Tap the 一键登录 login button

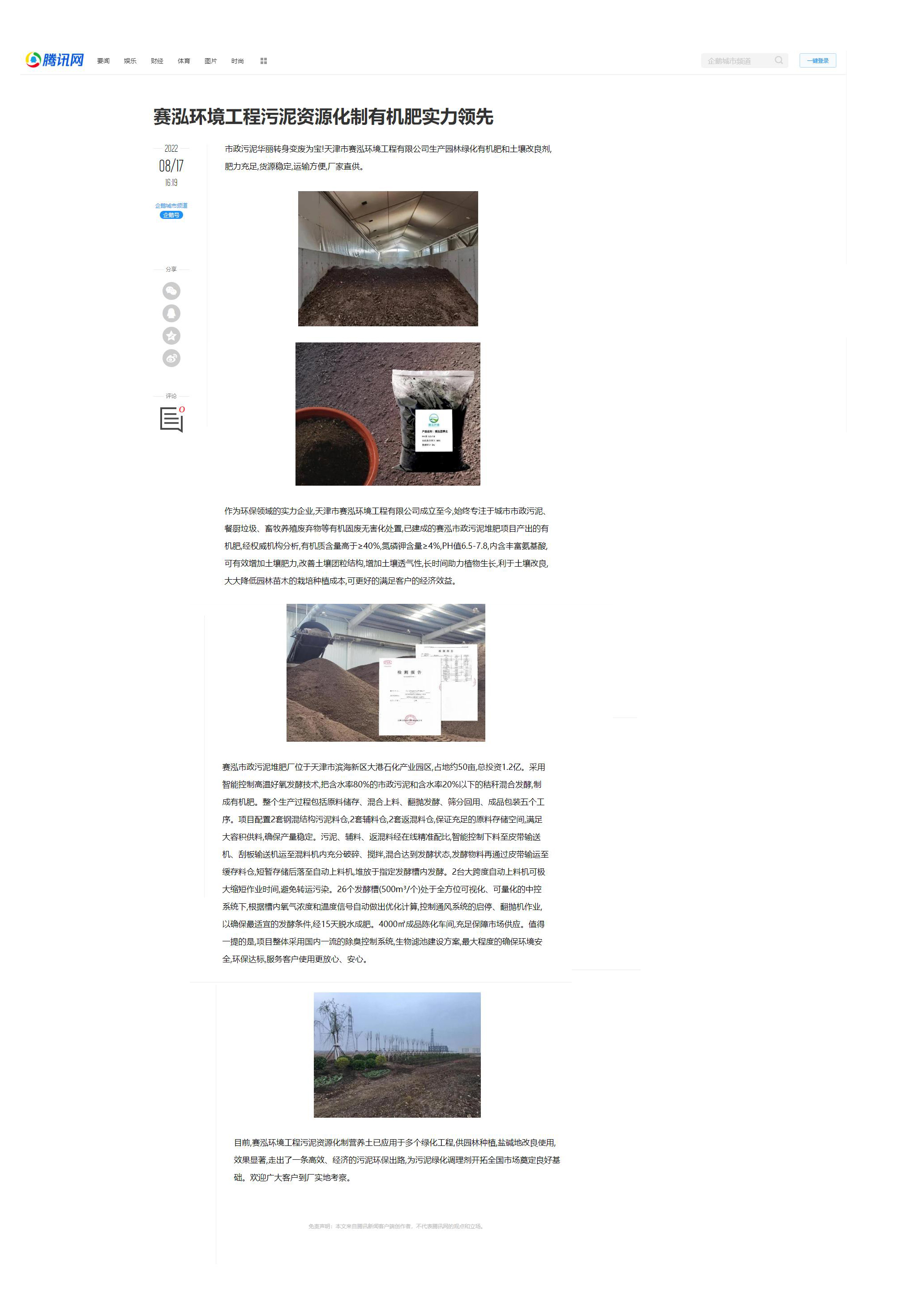[x=817, y=60]
